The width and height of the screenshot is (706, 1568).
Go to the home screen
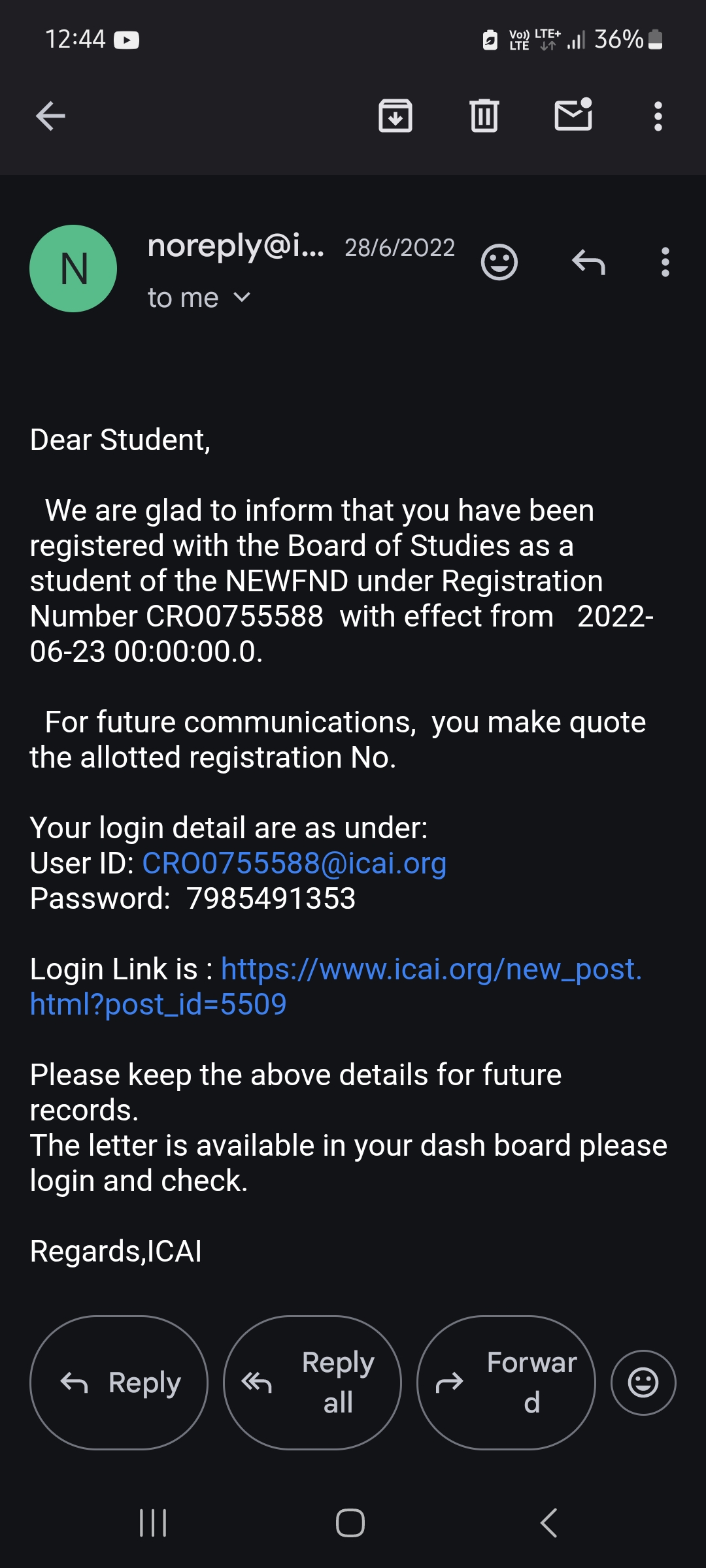point(350,1523)
